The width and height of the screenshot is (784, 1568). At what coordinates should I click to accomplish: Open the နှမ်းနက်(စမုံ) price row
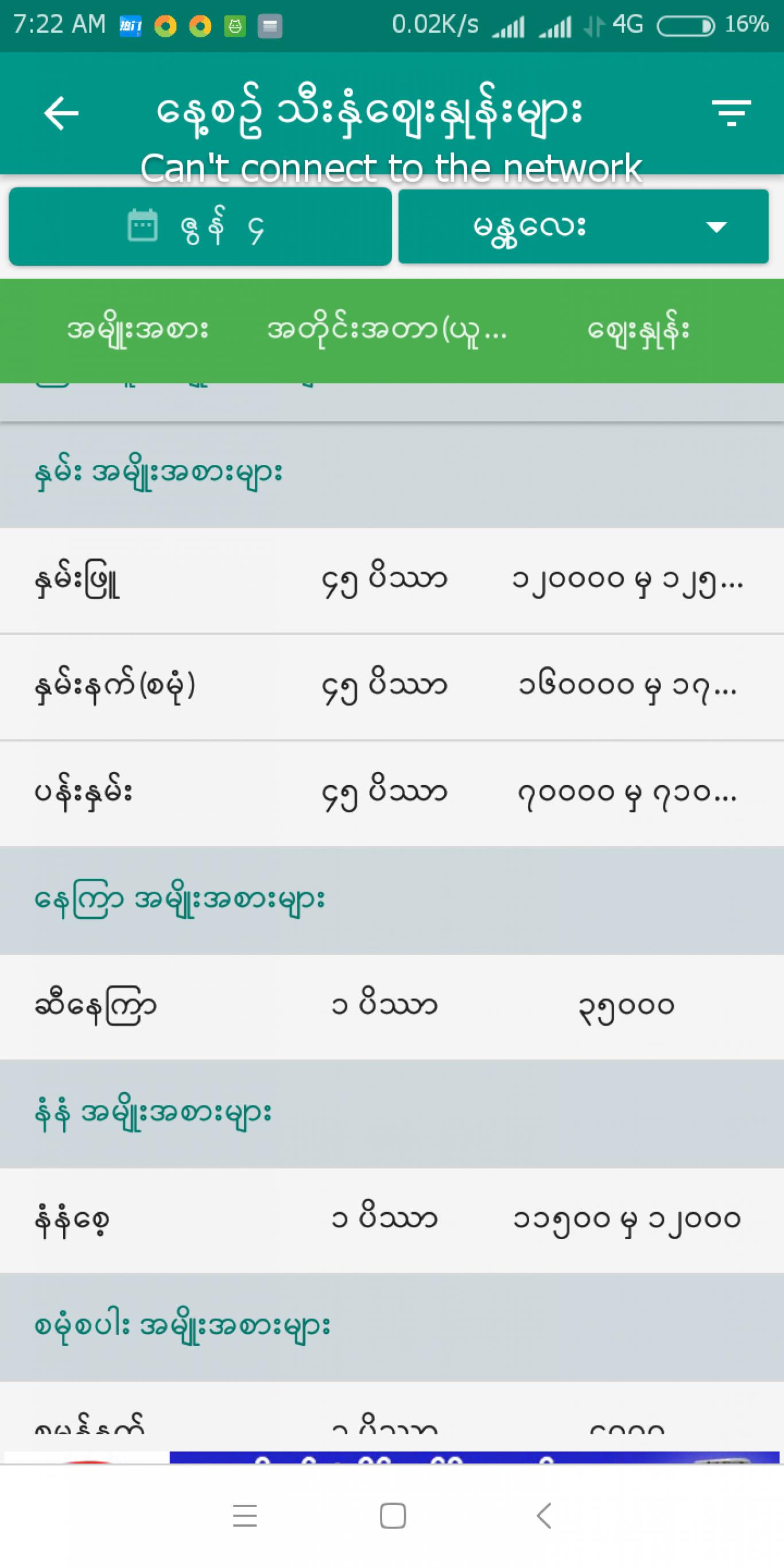pyautogui.click(x=392, y=687)
